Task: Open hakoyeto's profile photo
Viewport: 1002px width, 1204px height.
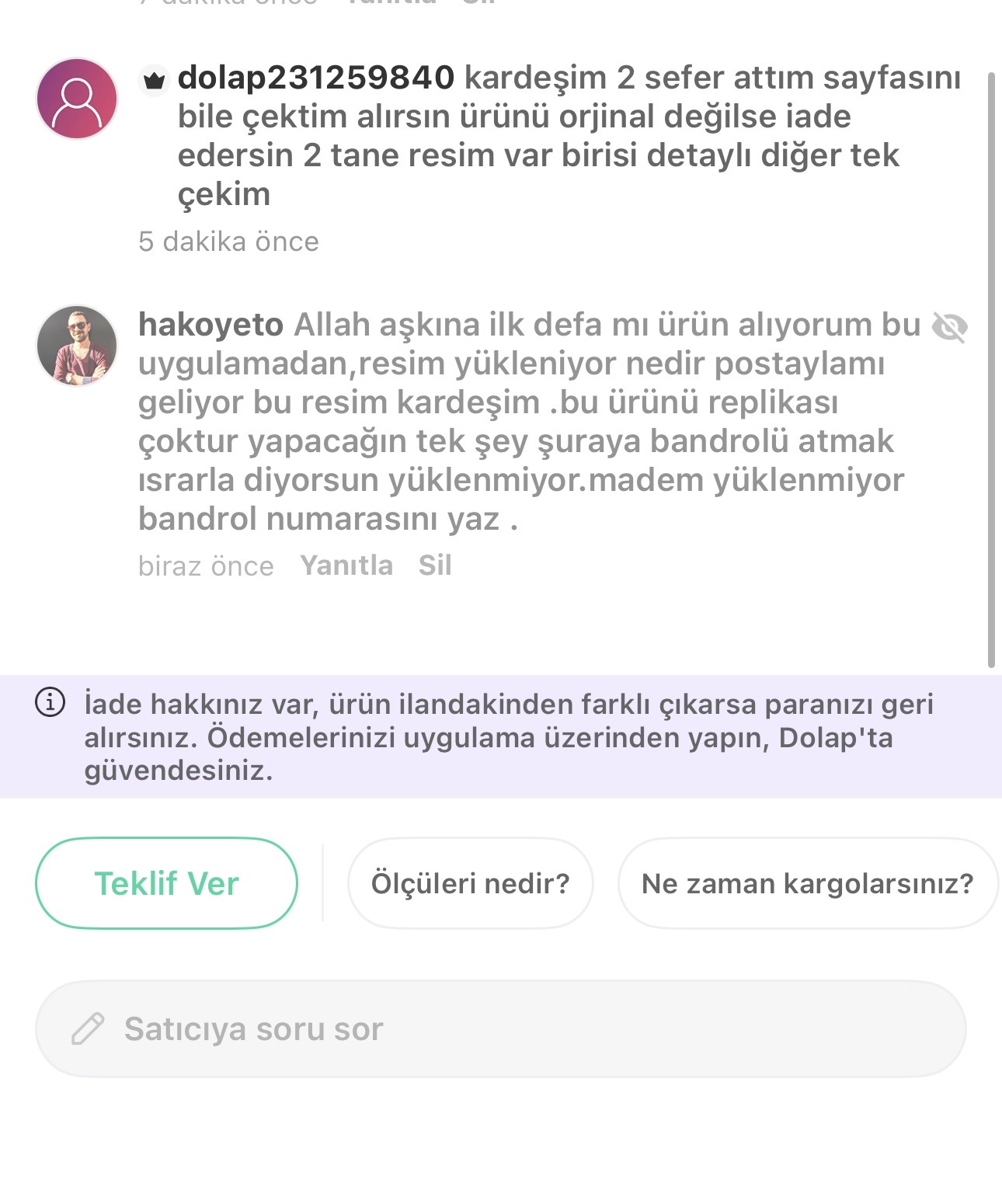Action: [x=77, y=346]
